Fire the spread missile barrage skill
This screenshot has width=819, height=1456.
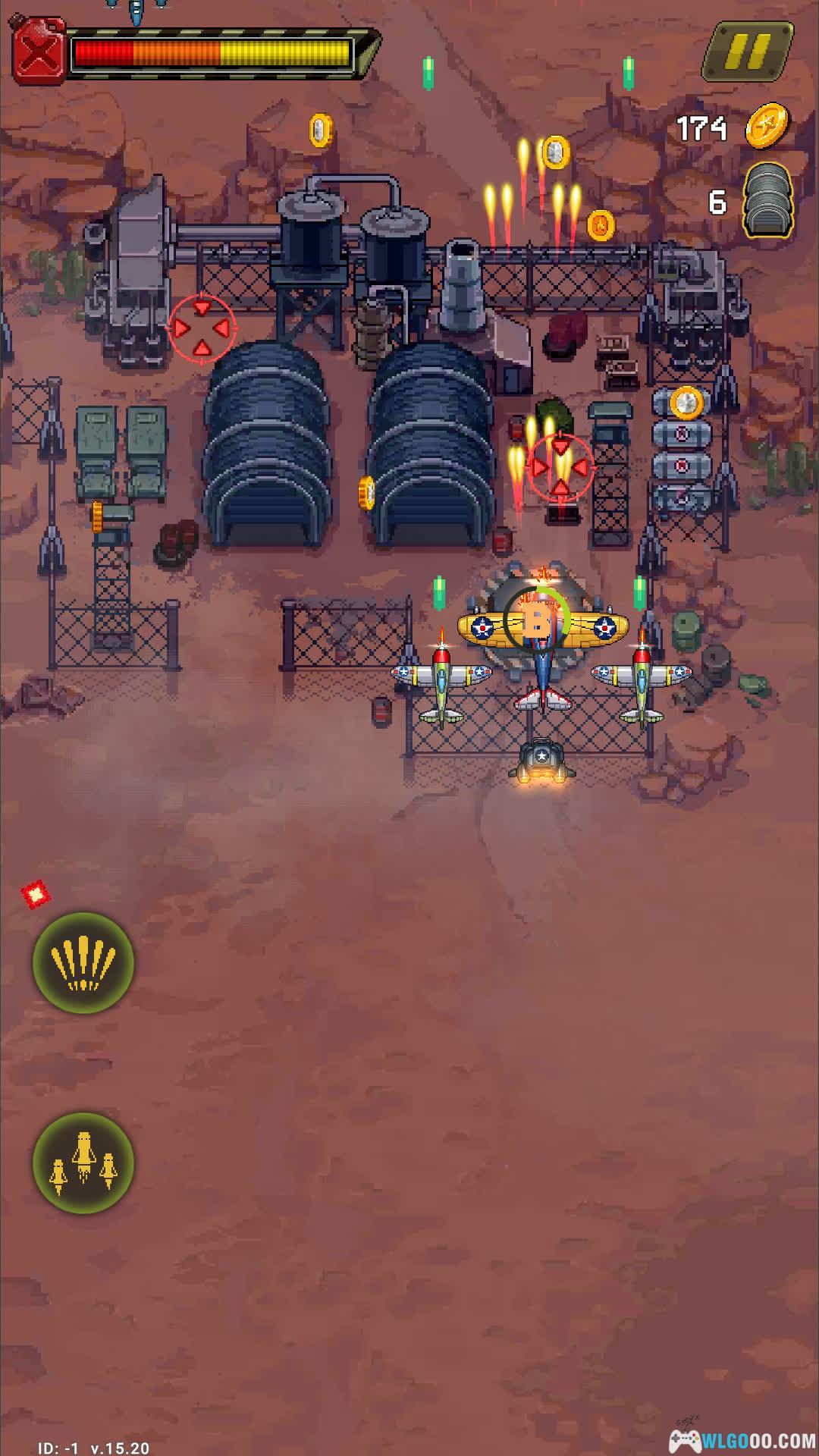click(x=83, y=962)
